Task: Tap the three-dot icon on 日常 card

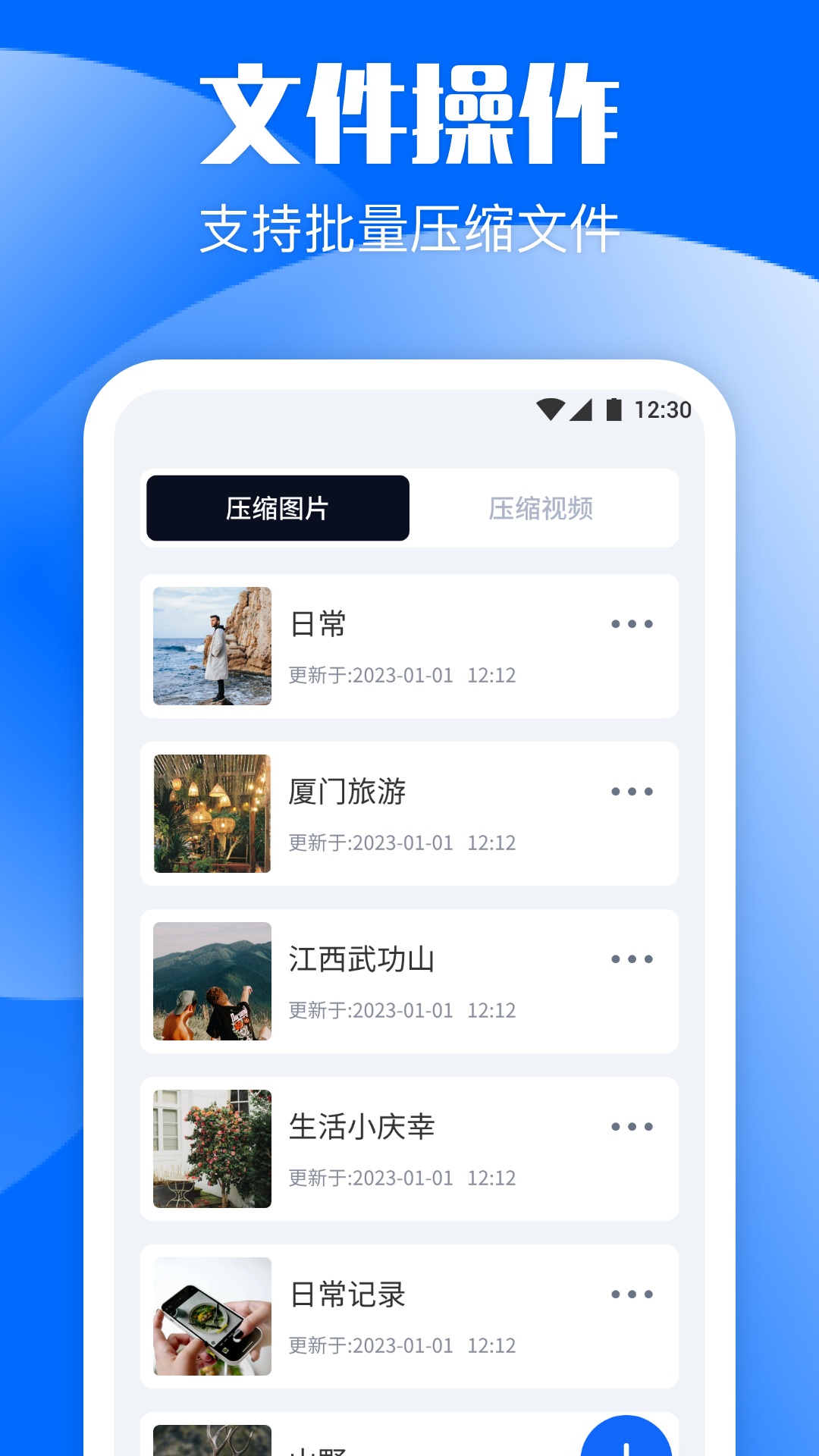Action: pos(632,624)
